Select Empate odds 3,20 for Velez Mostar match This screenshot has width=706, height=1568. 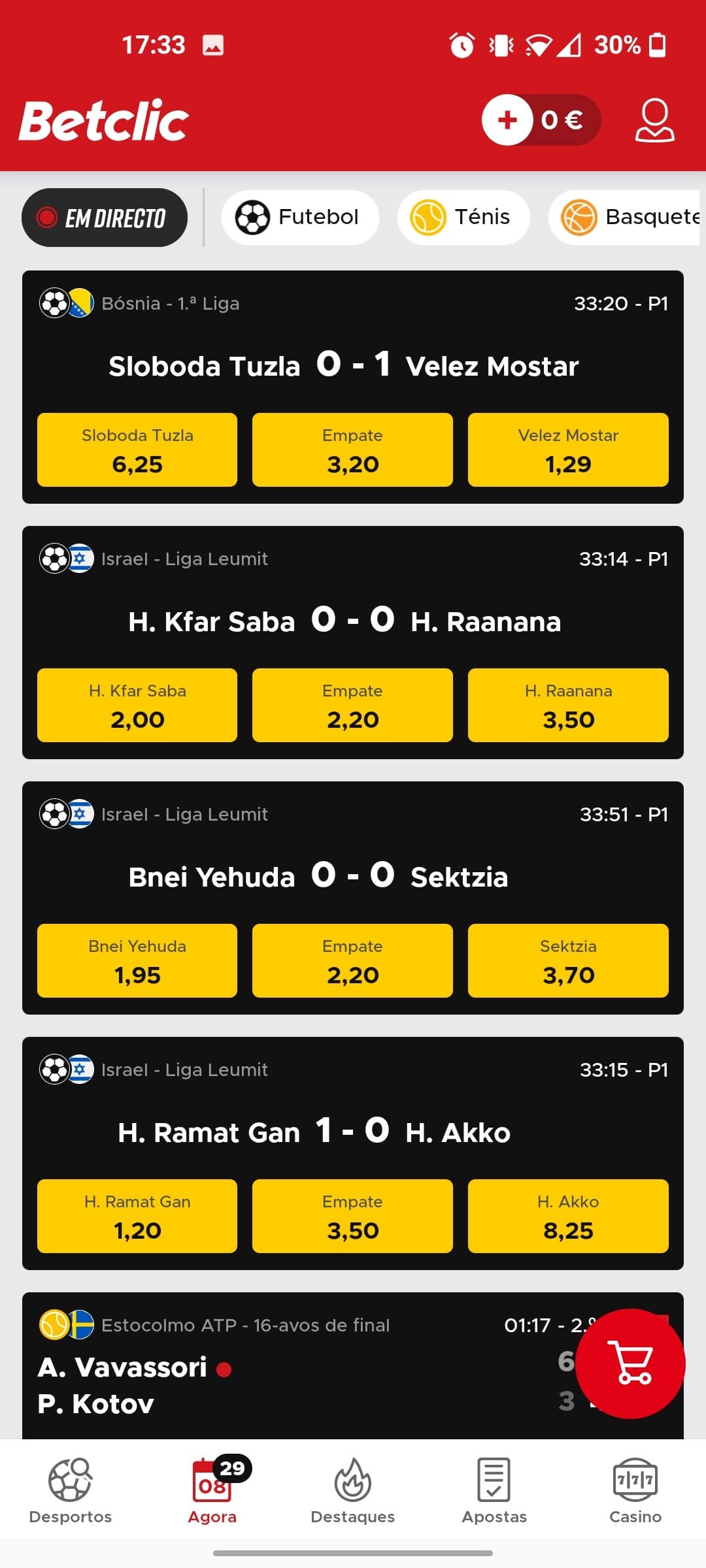[x=352, y=449]
